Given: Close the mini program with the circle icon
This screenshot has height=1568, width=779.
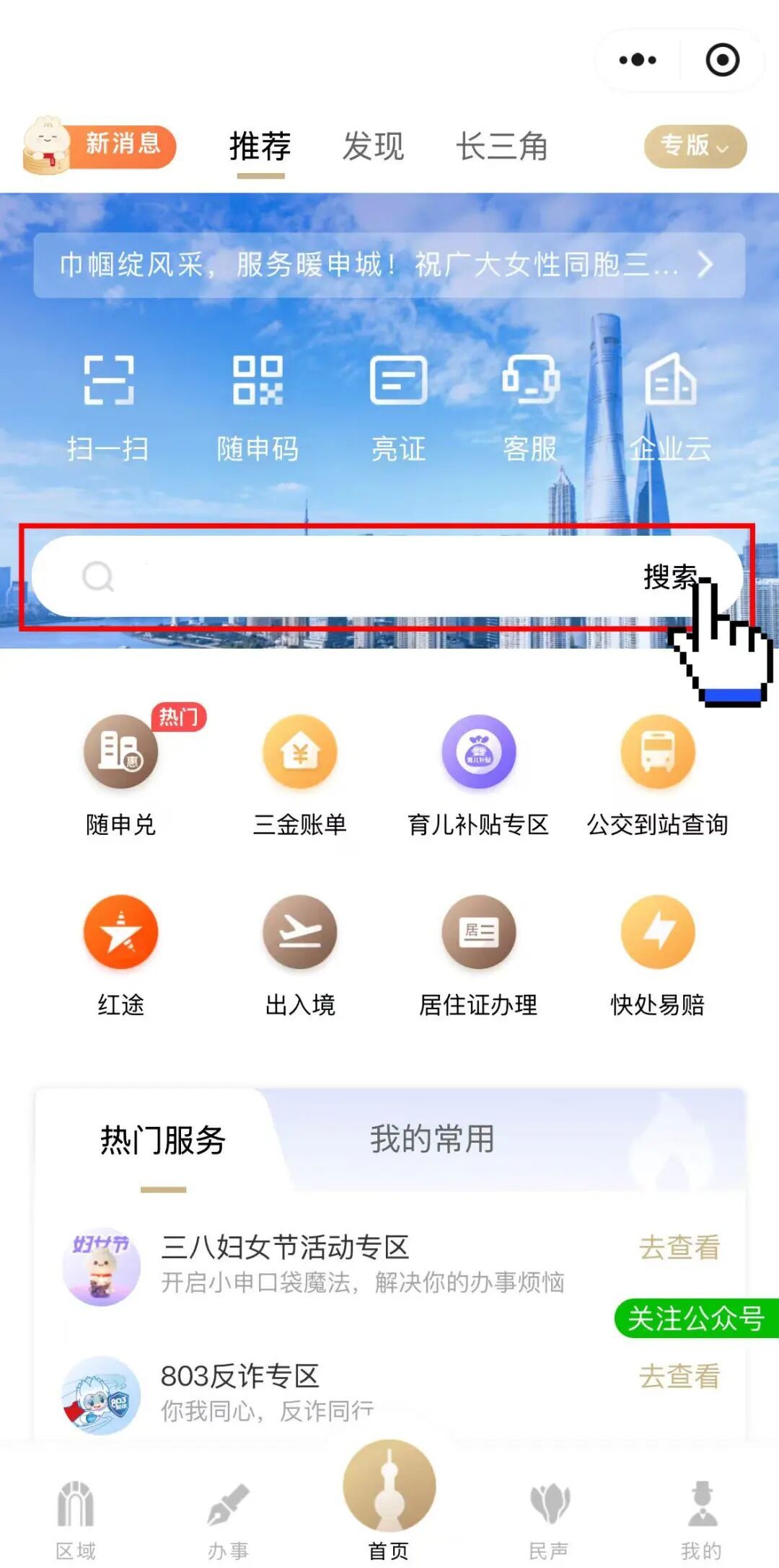Looking at the screenshot, I should 722,60.
